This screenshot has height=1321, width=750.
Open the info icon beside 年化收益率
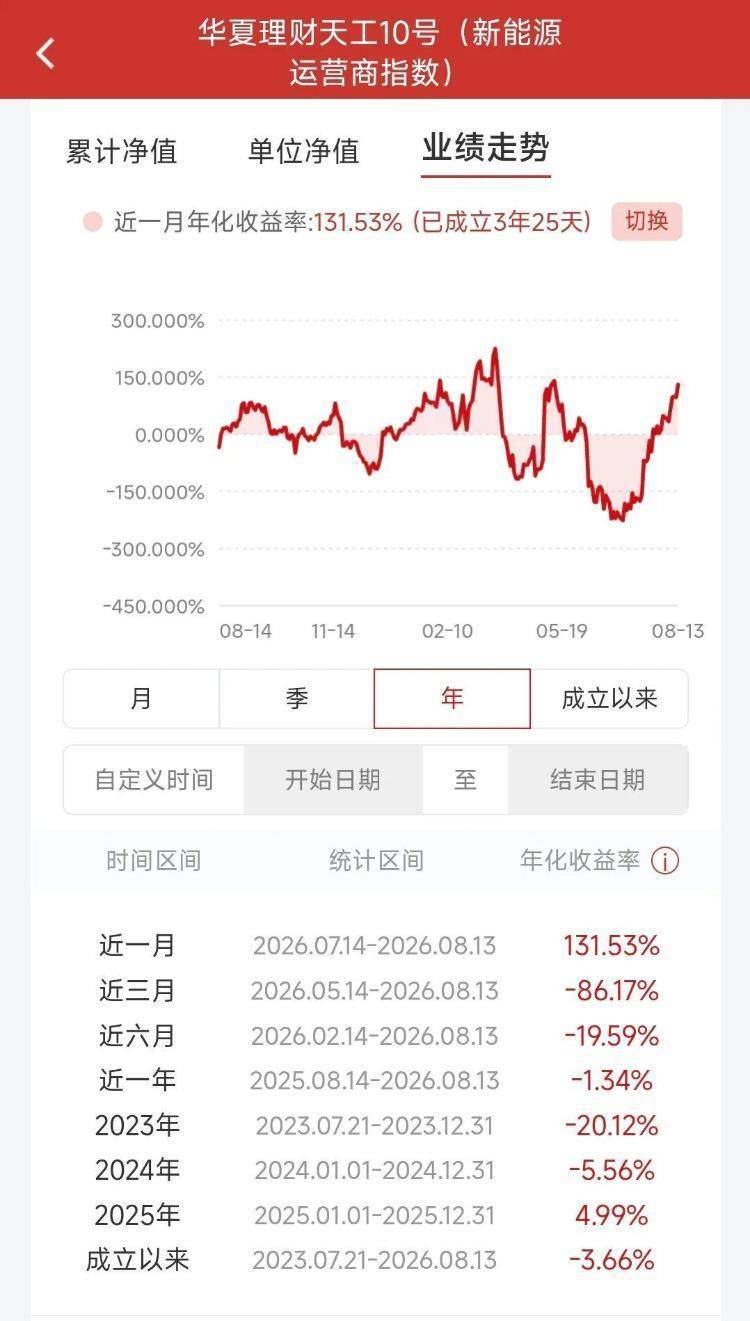coord(665,861)
